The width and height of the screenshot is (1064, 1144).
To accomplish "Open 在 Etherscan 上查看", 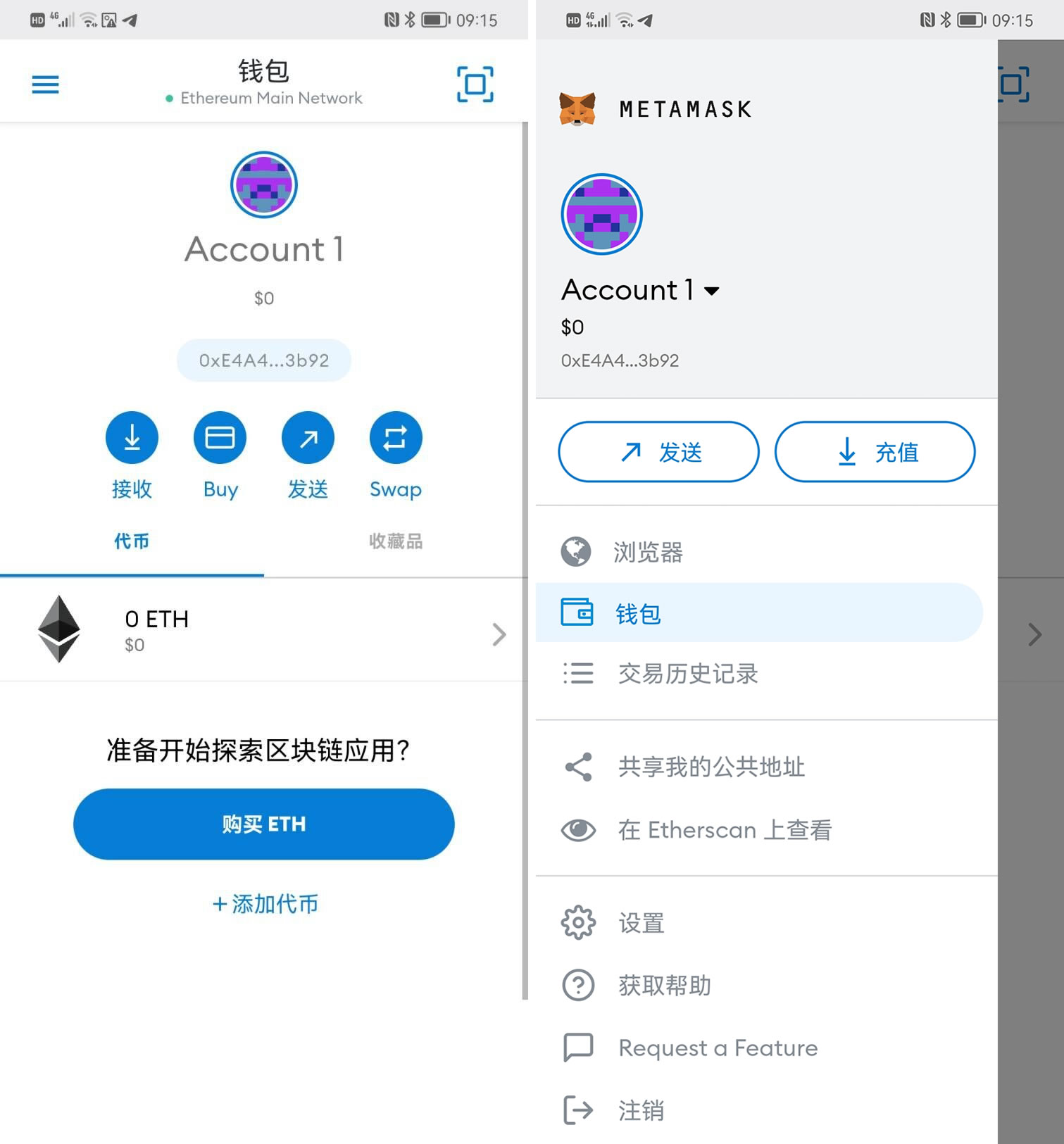I will pos(724,830).
